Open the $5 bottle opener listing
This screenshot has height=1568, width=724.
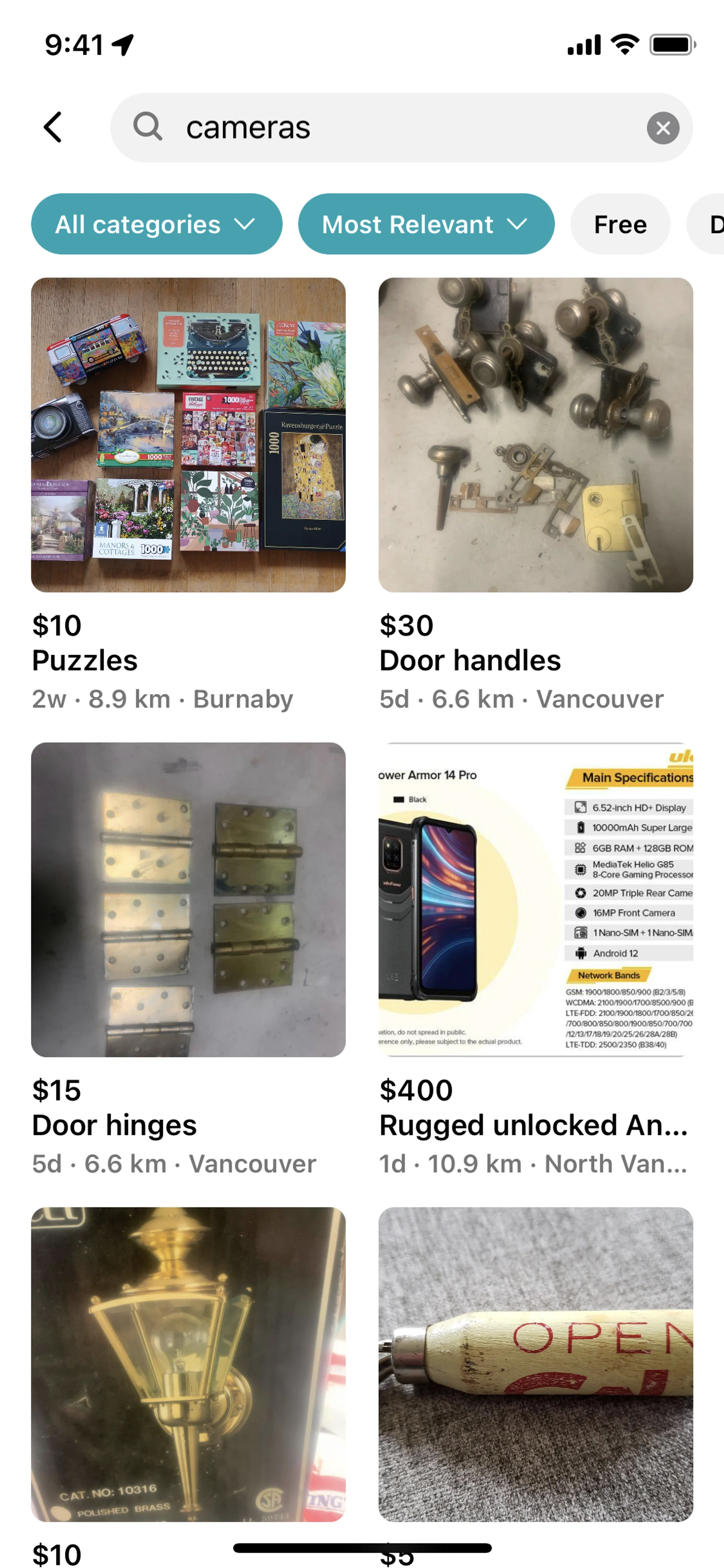point(535,1364)
